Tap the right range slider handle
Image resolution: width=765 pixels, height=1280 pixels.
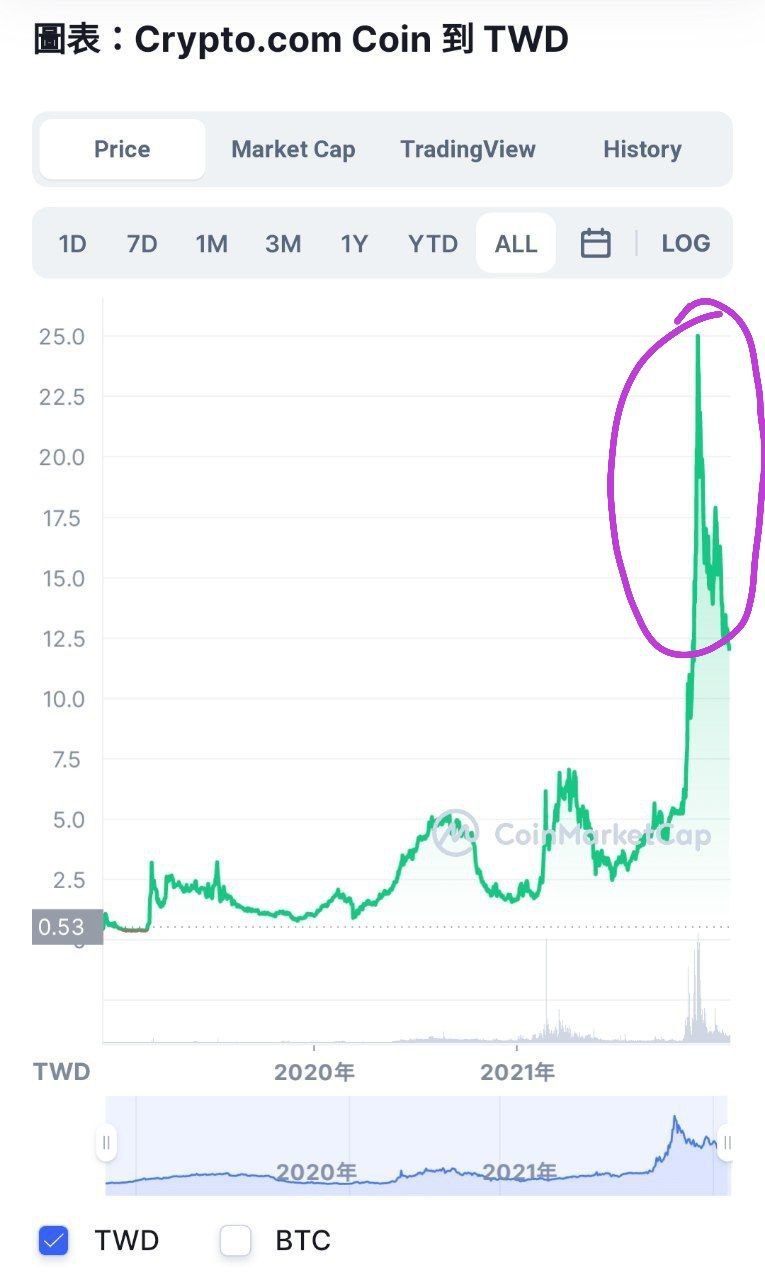pos(727,1143)
